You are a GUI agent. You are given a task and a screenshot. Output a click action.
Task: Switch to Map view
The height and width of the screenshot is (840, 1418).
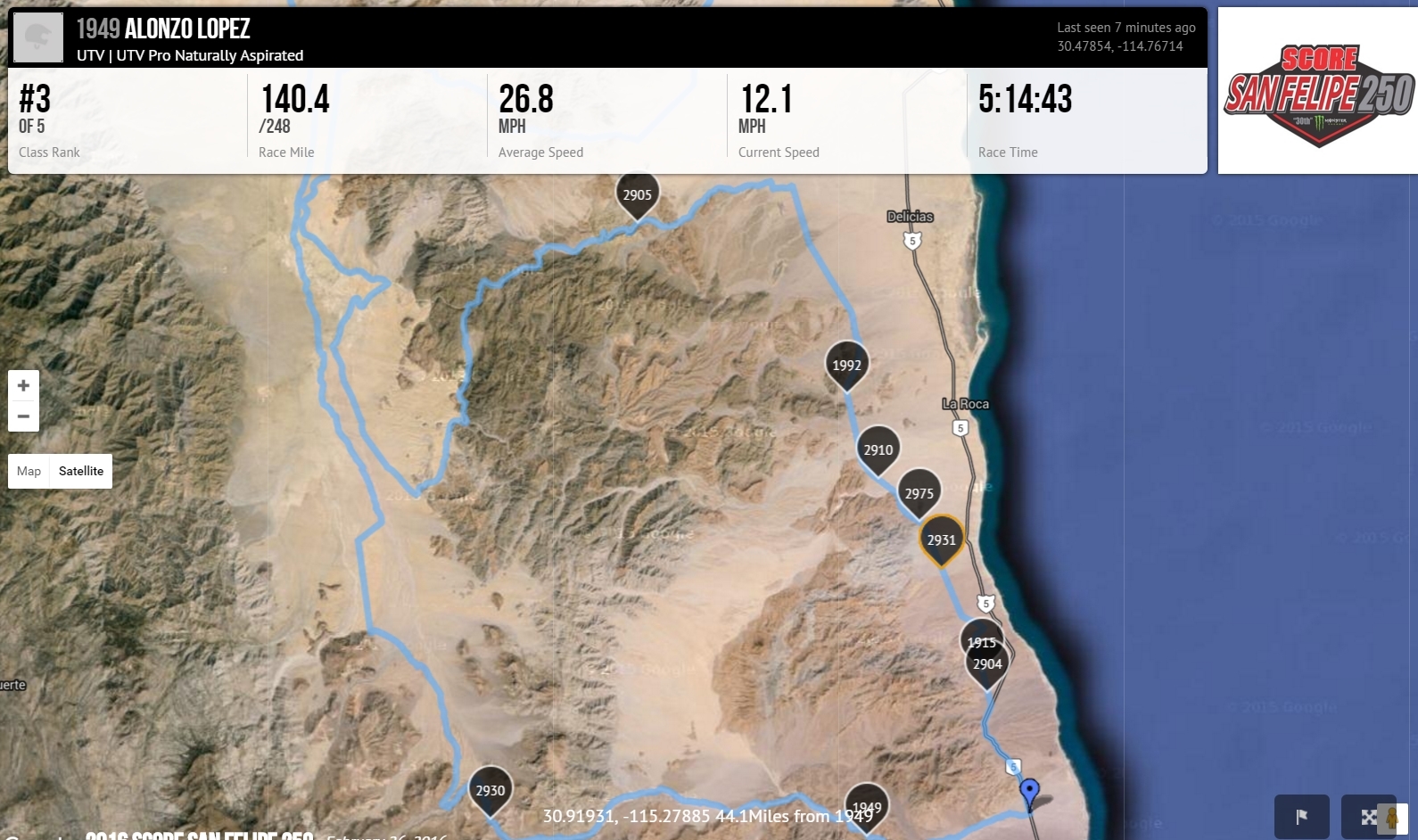pyautogui.click(x=29, y=471)
